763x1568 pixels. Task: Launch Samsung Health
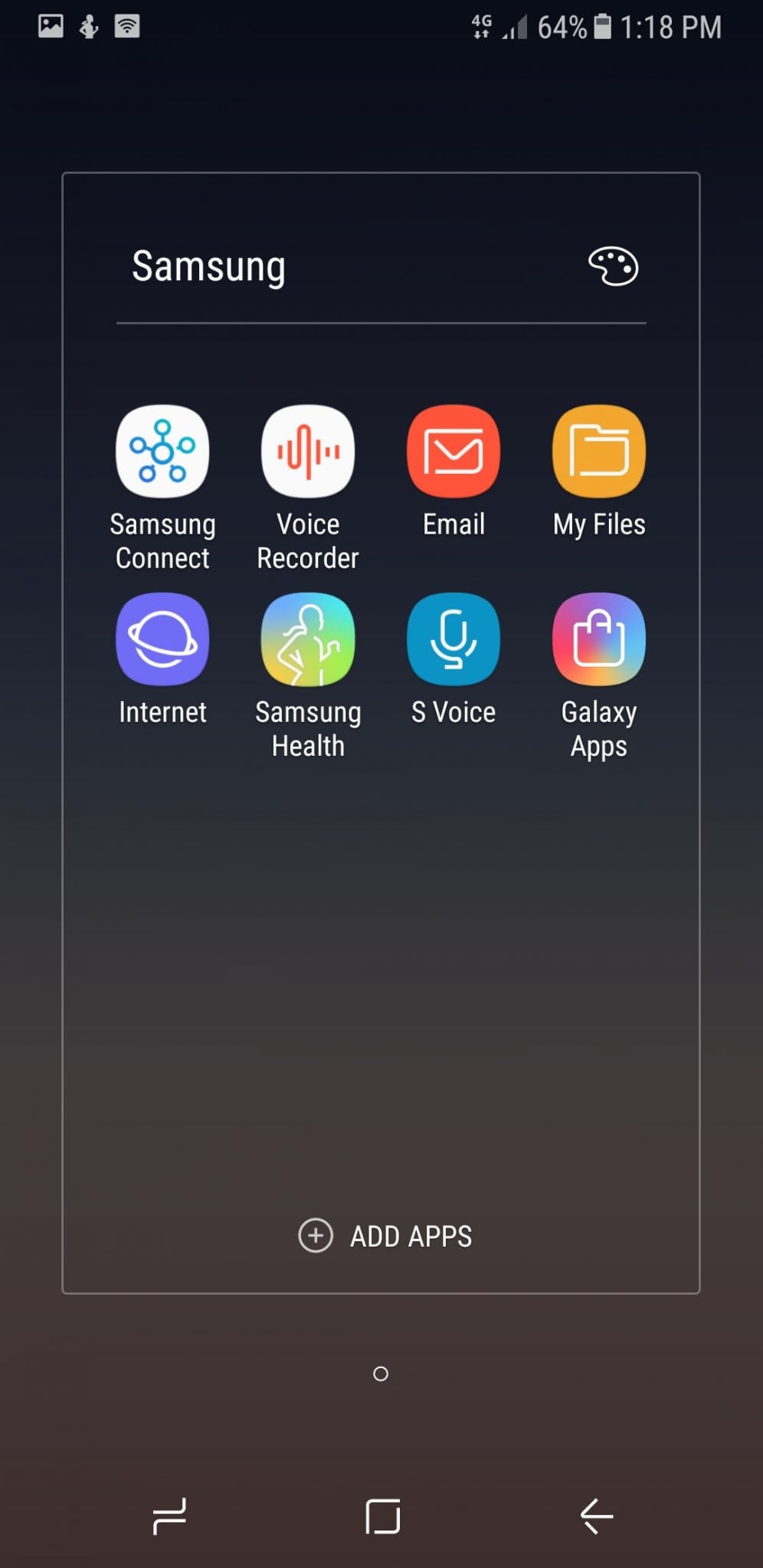308,640
